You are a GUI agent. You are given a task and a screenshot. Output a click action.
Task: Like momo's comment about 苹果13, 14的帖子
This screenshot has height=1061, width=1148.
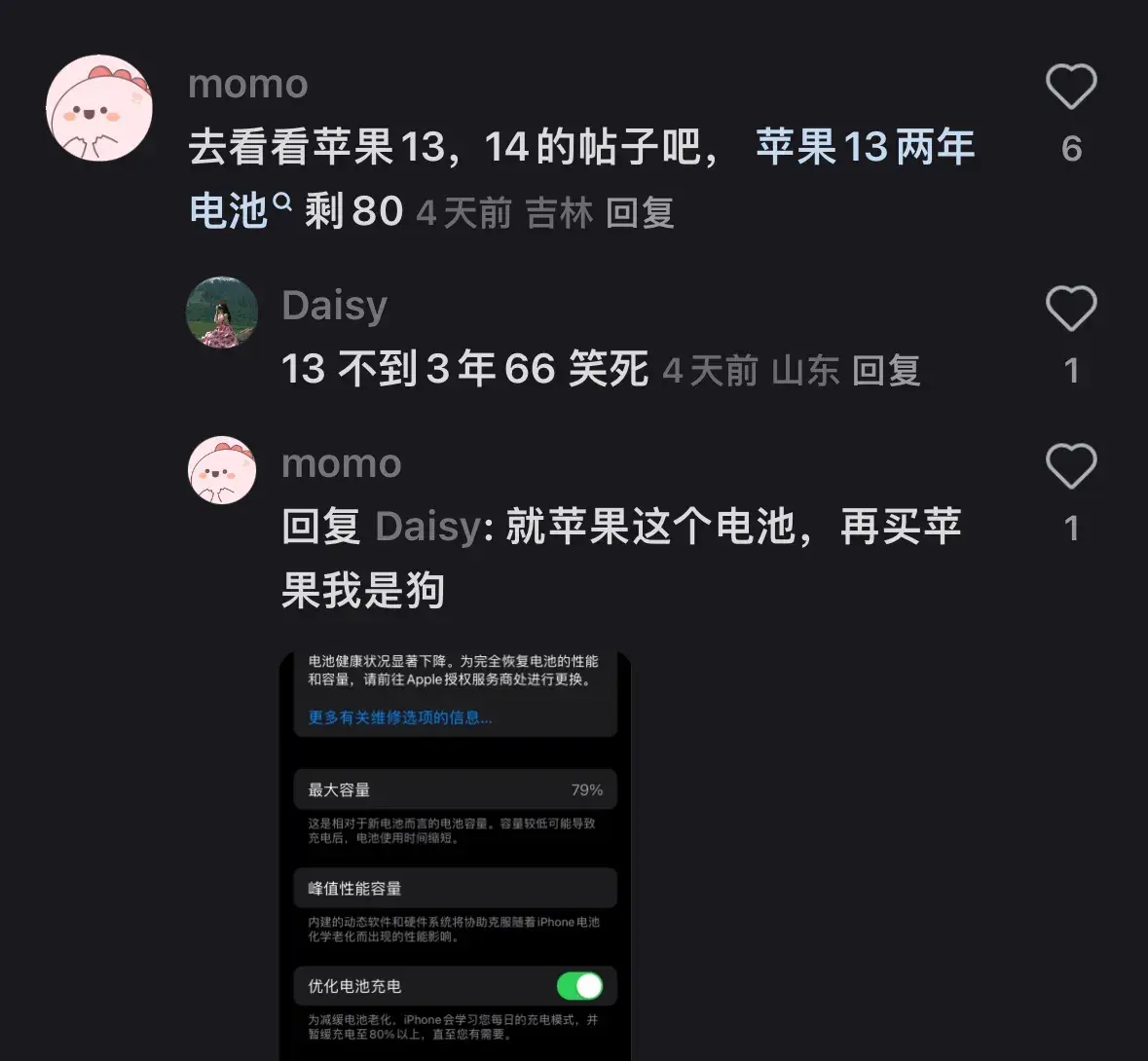[x=1071, y=88]
